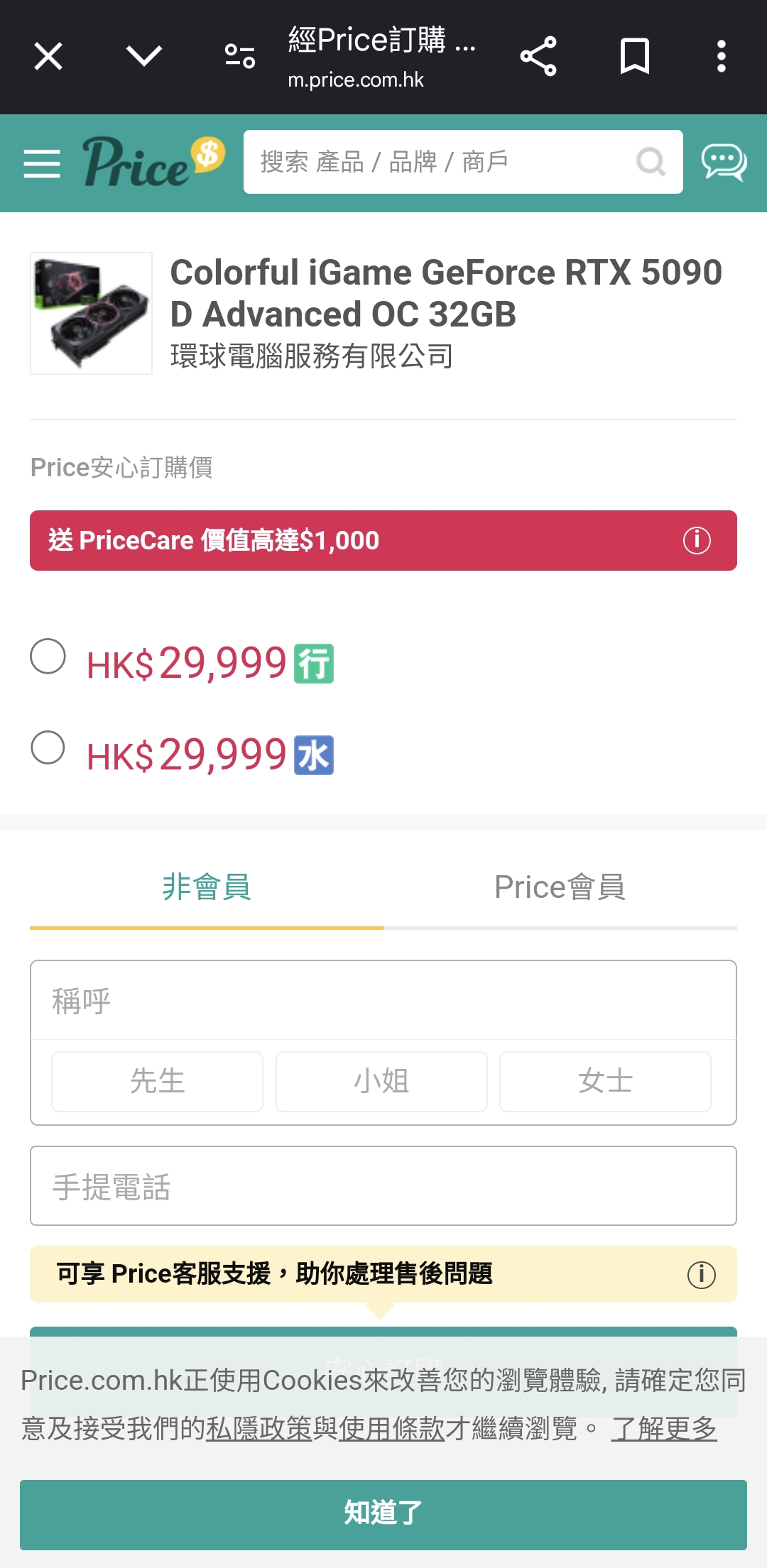
Task: Switch to the Price會員 tab
Action: click(x=560, y=887)
